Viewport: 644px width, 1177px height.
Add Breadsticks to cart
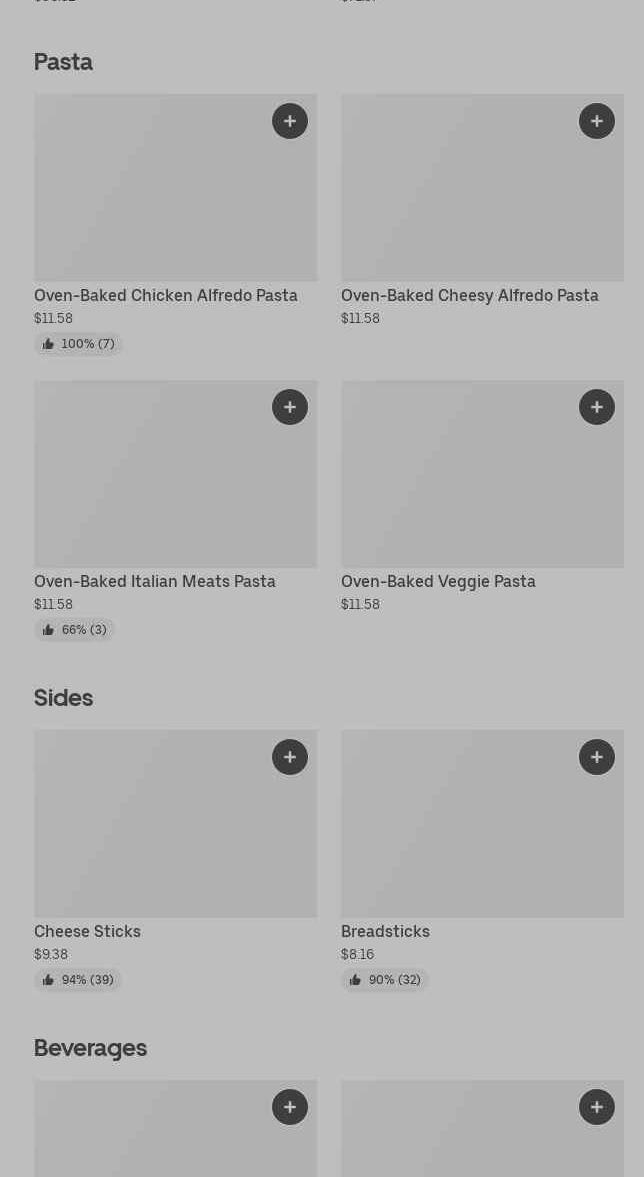[597, 757]
